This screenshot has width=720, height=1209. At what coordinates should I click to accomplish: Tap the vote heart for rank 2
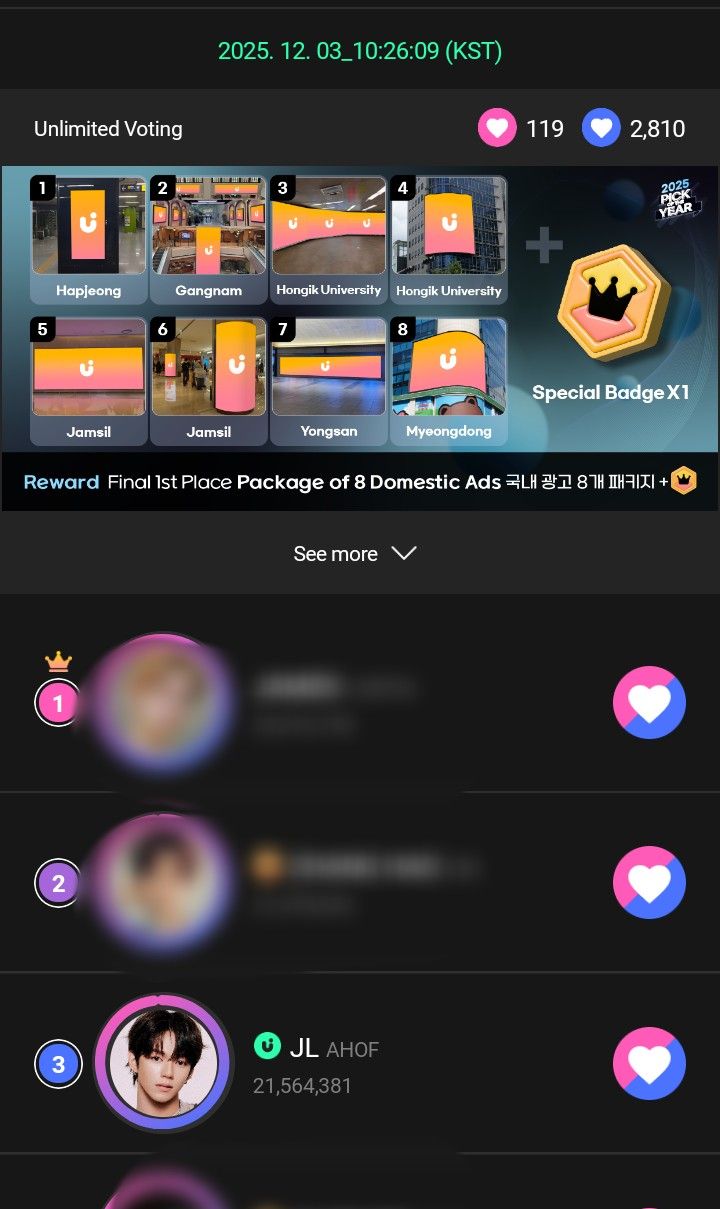pos(649,883)
